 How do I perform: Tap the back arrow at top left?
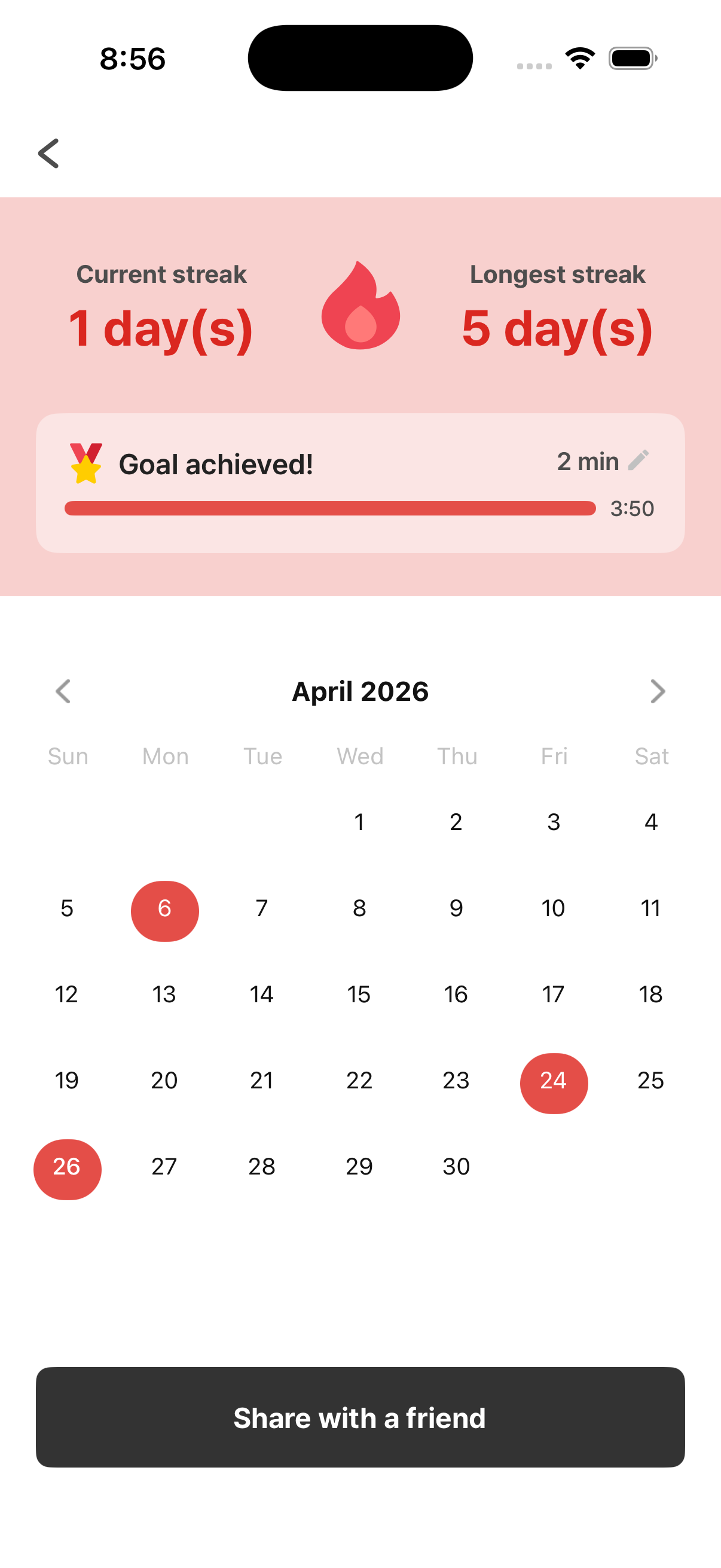pos(49,152)
